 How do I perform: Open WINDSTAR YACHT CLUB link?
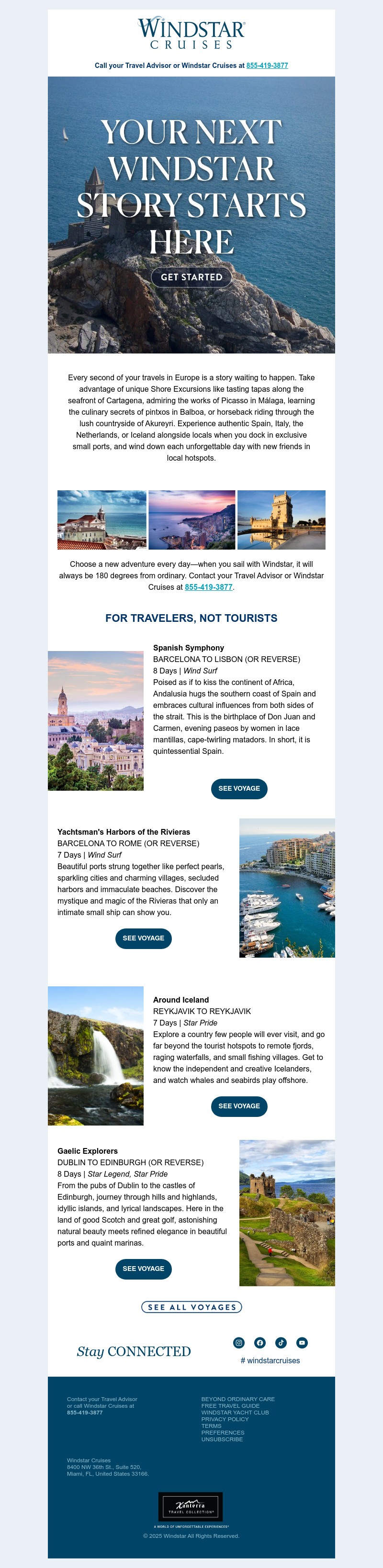click(235, 1413)
